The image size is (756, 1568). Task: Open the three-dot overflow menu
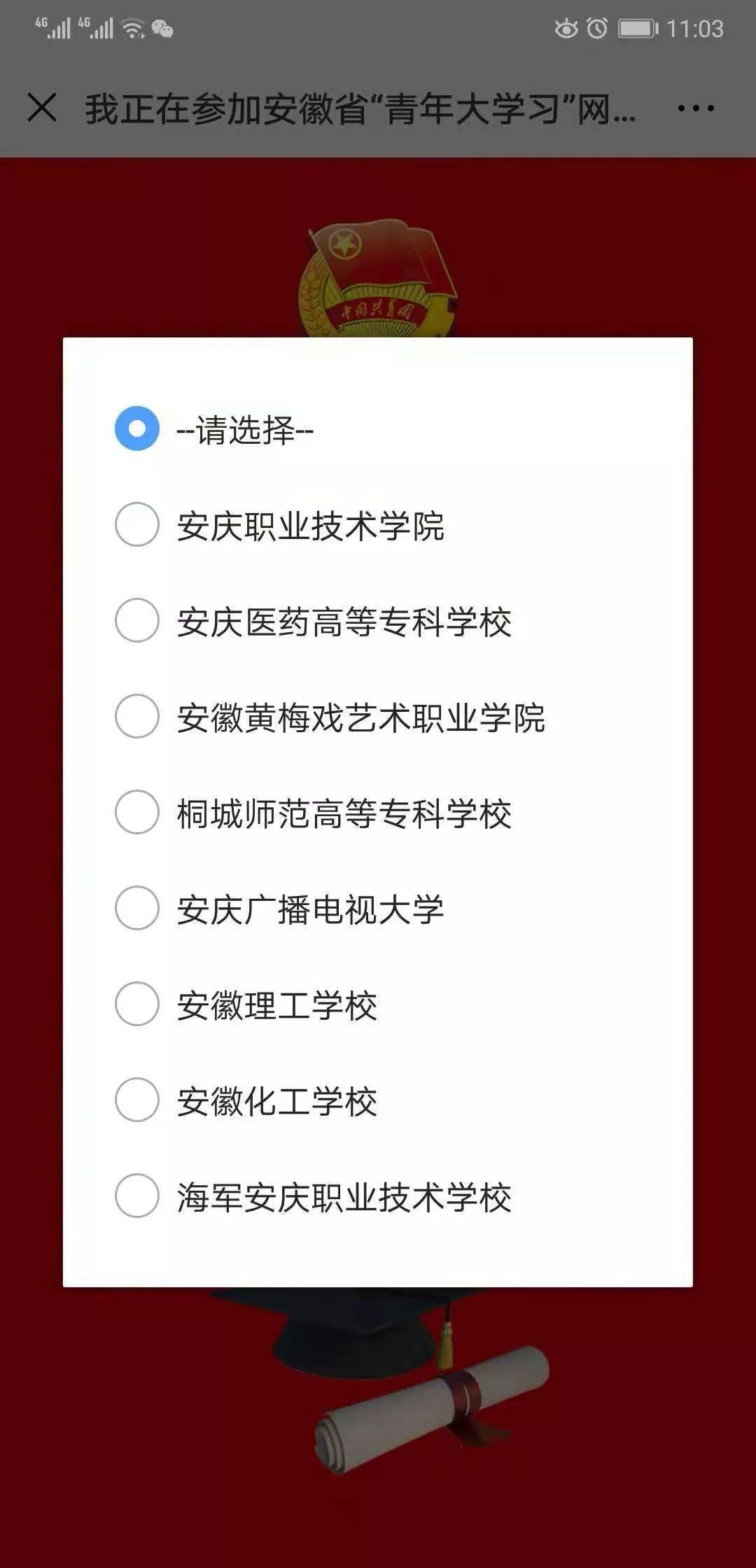(x=696, y=108)
